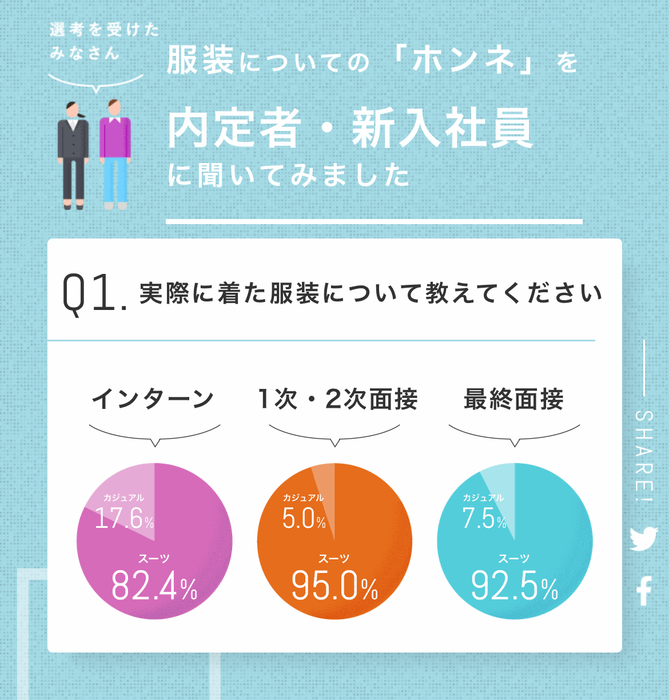669x700 pixels.
Task: Share this page on Twitter
Action: (643, 539)
